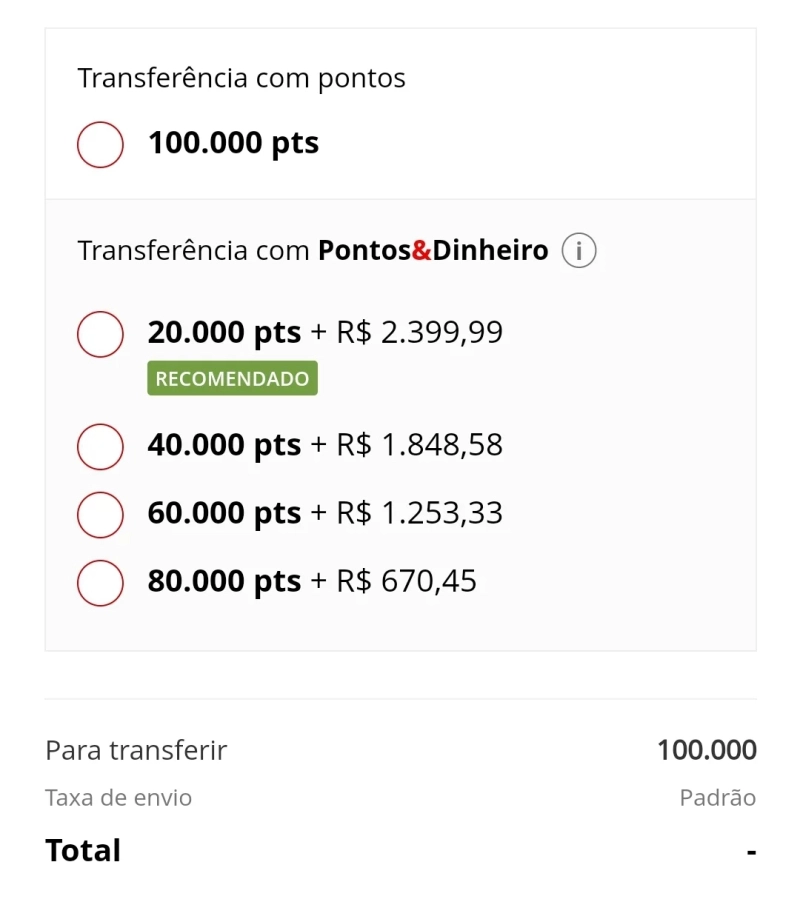Click the info tooltip next to Pontos&Dinheiro

(578, 250)
